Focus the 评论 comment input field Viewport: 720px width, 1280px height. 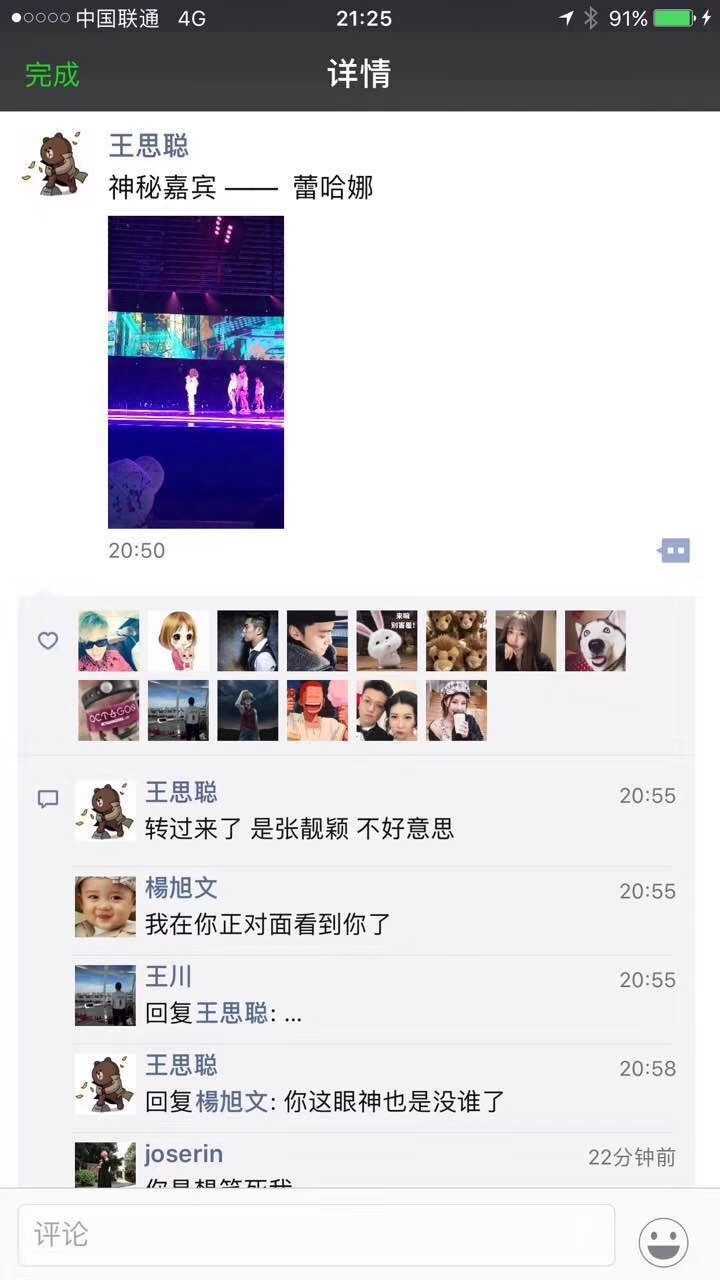(316, 1235)
